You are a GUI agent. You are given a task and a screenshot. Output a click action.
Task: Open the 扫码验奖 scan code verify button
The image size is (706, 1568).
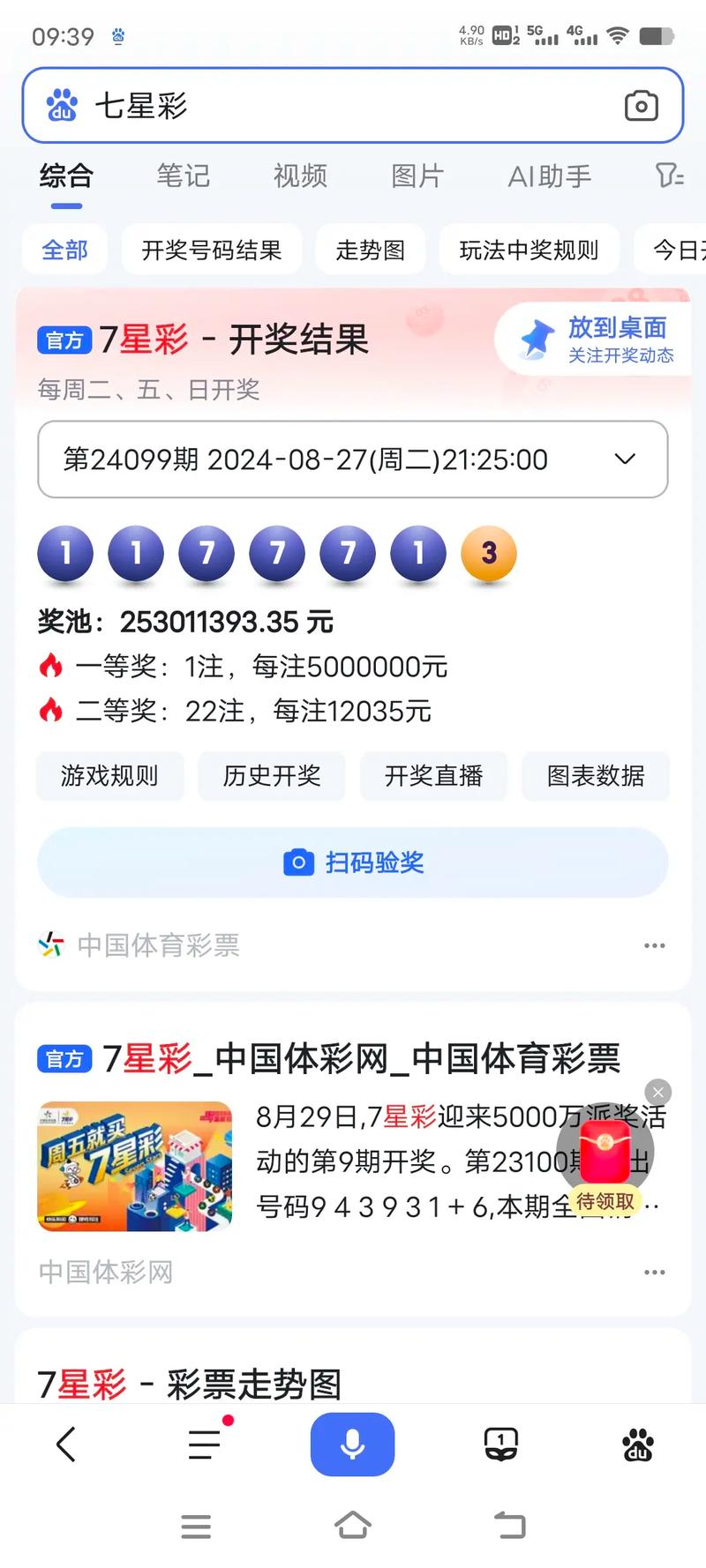tap(352, 862)
